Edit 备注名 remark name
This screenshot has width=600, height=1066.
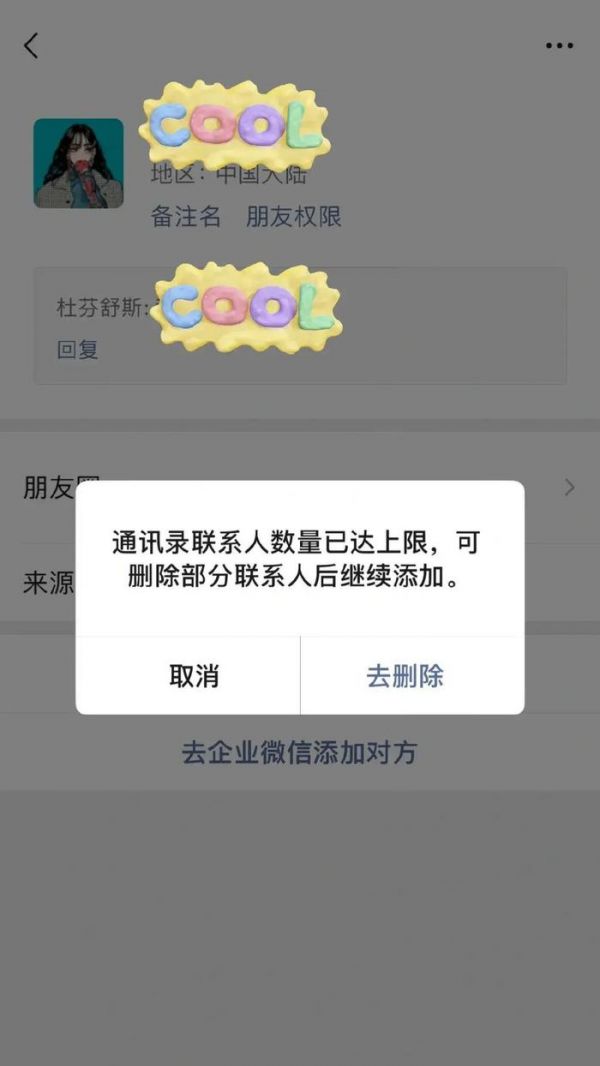[x=185, y=217]
